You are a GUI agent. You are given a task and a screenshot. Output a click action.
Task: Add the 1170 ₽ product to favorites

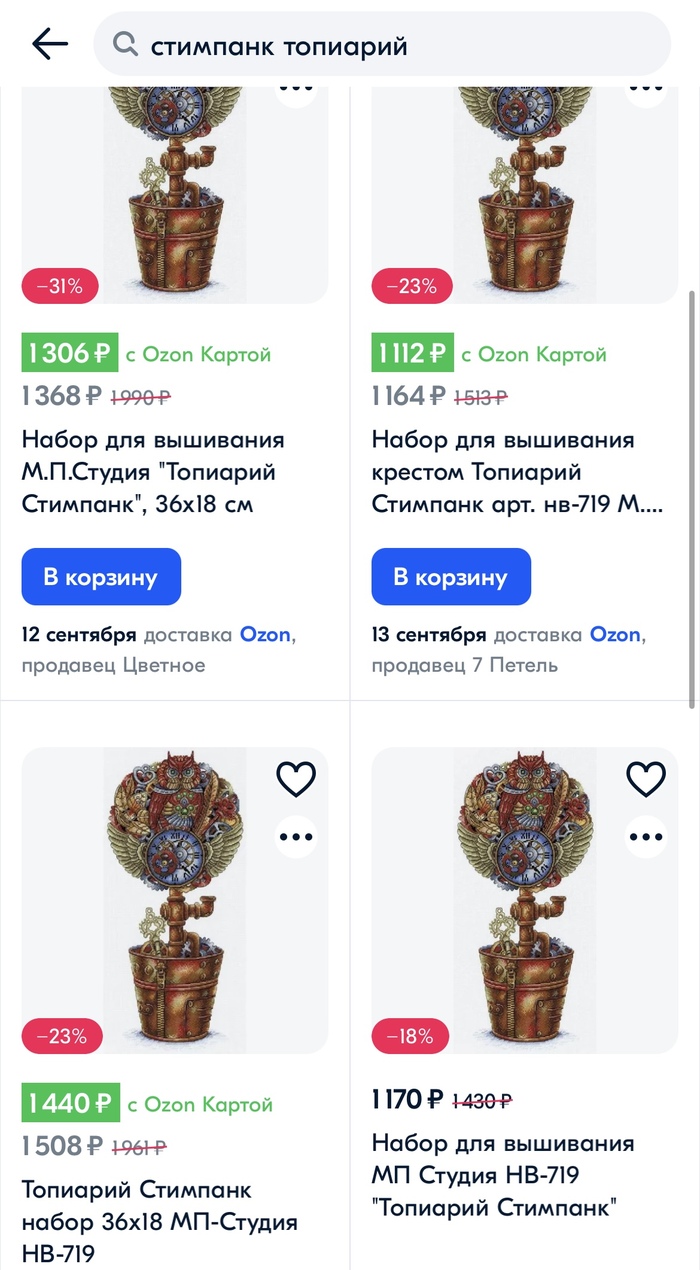pyautogui.click(x=646, y=779)
